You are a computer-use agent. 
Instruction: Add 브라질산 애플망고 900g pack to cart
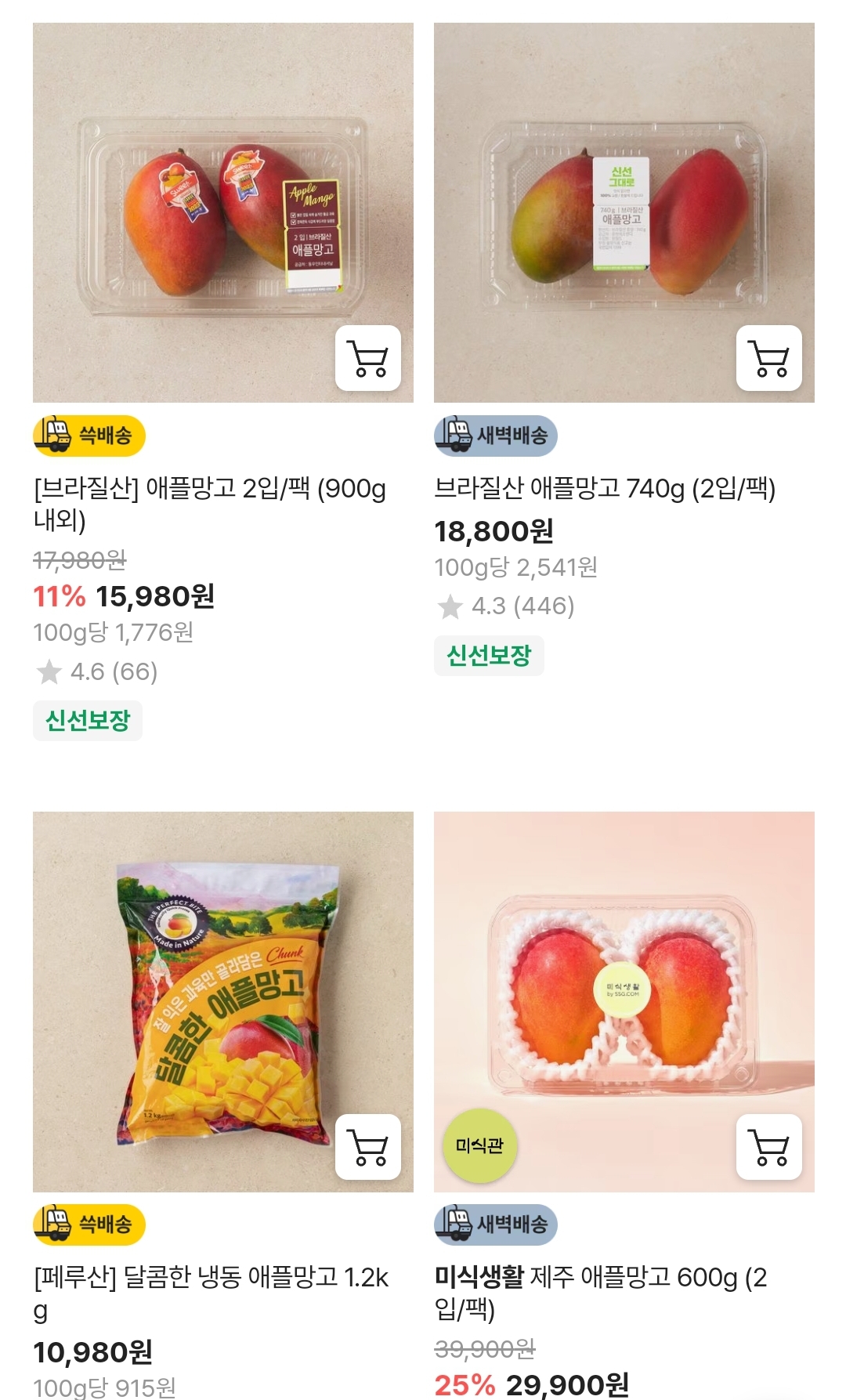pyautogui.click(x=368, y=358)
